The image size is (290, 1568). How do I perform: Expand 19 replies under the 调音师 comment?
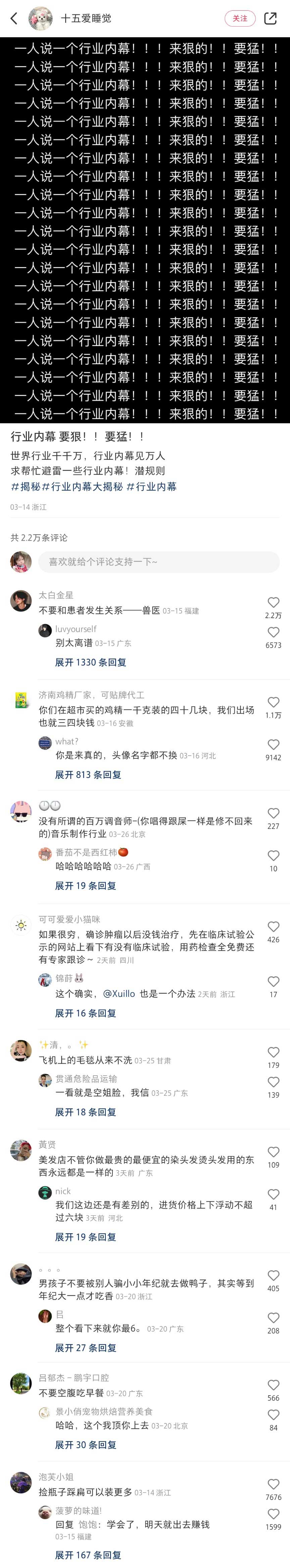click(x=85, y=886)
